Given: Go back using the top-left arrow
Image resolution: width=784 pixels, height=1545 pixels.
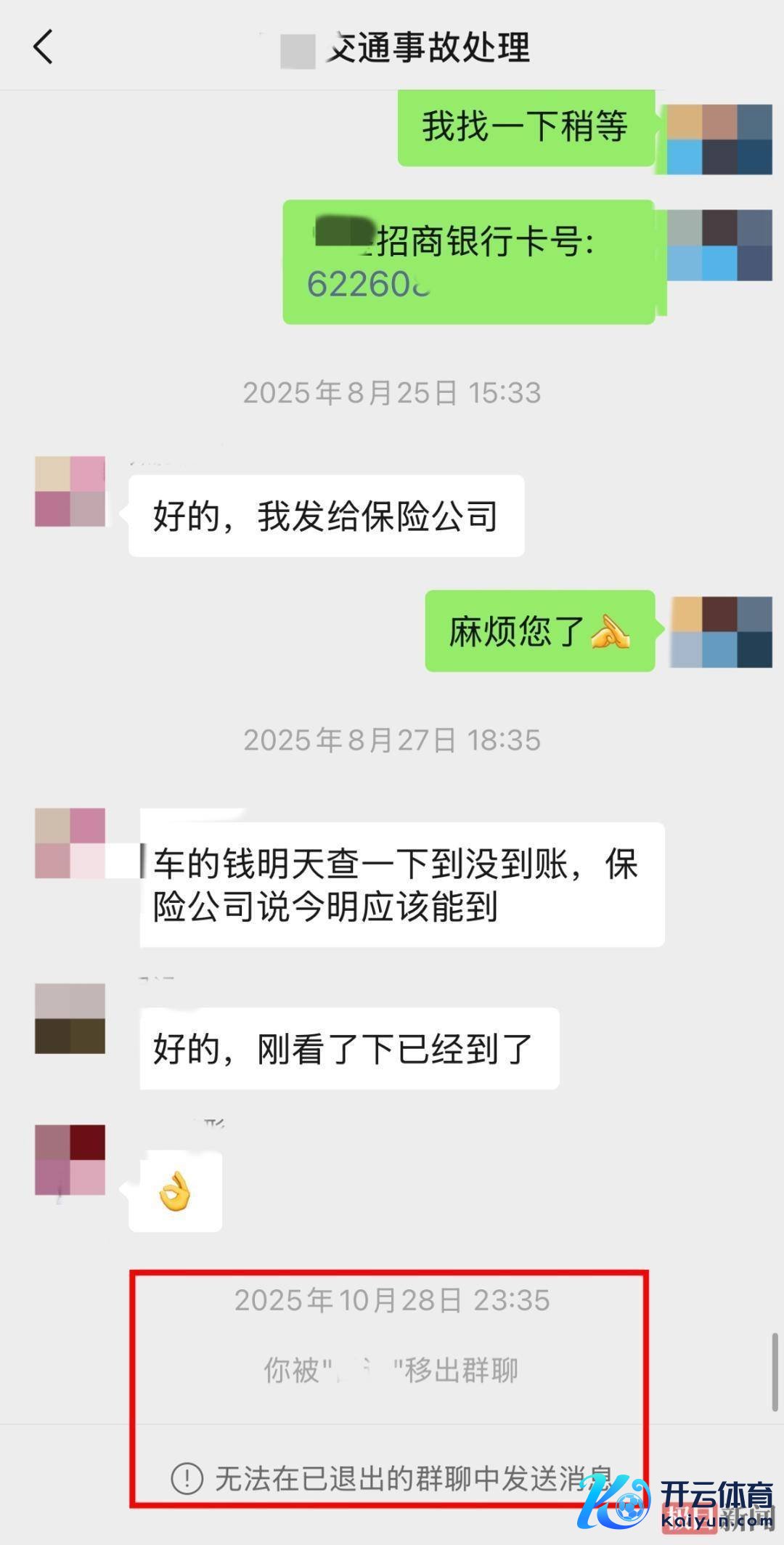Looking at the screenshot, I should coord(44,47).
